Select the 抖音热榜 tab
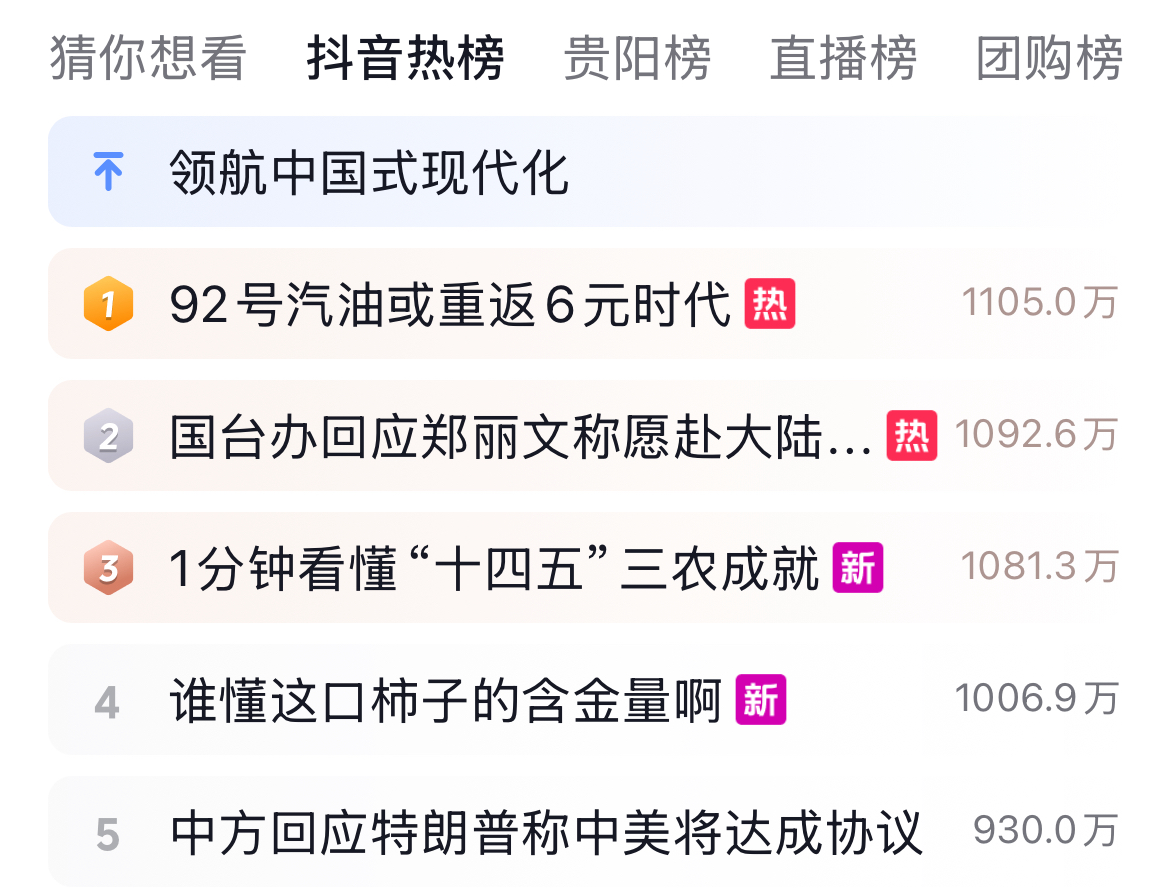The height and width of the screenshot is (896, 1170). coord(405,58)
